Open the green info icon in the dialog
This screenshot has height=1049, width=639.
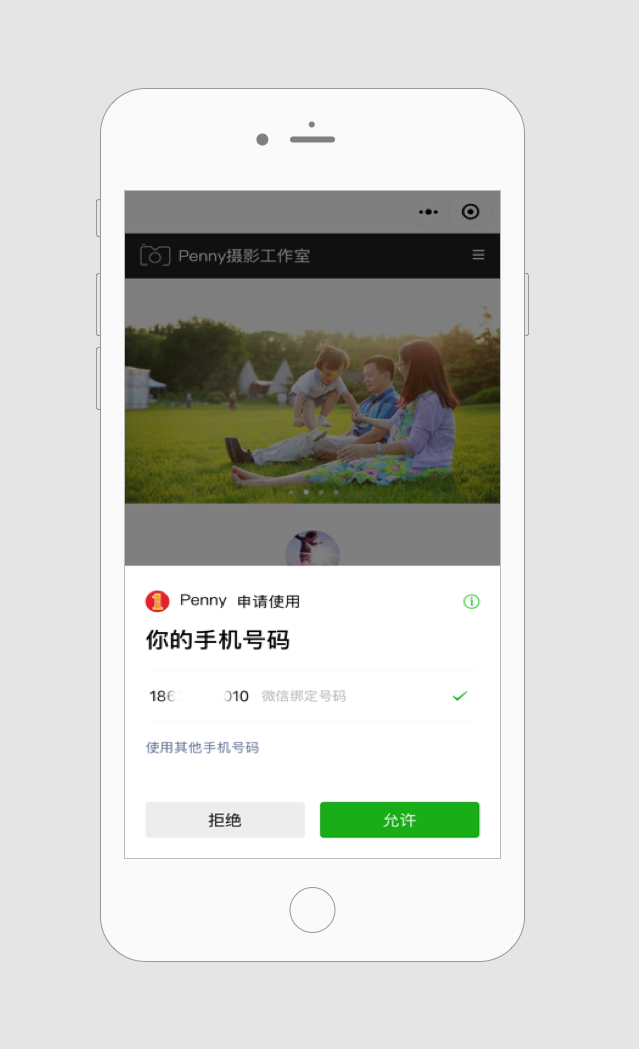click(472, 601)
